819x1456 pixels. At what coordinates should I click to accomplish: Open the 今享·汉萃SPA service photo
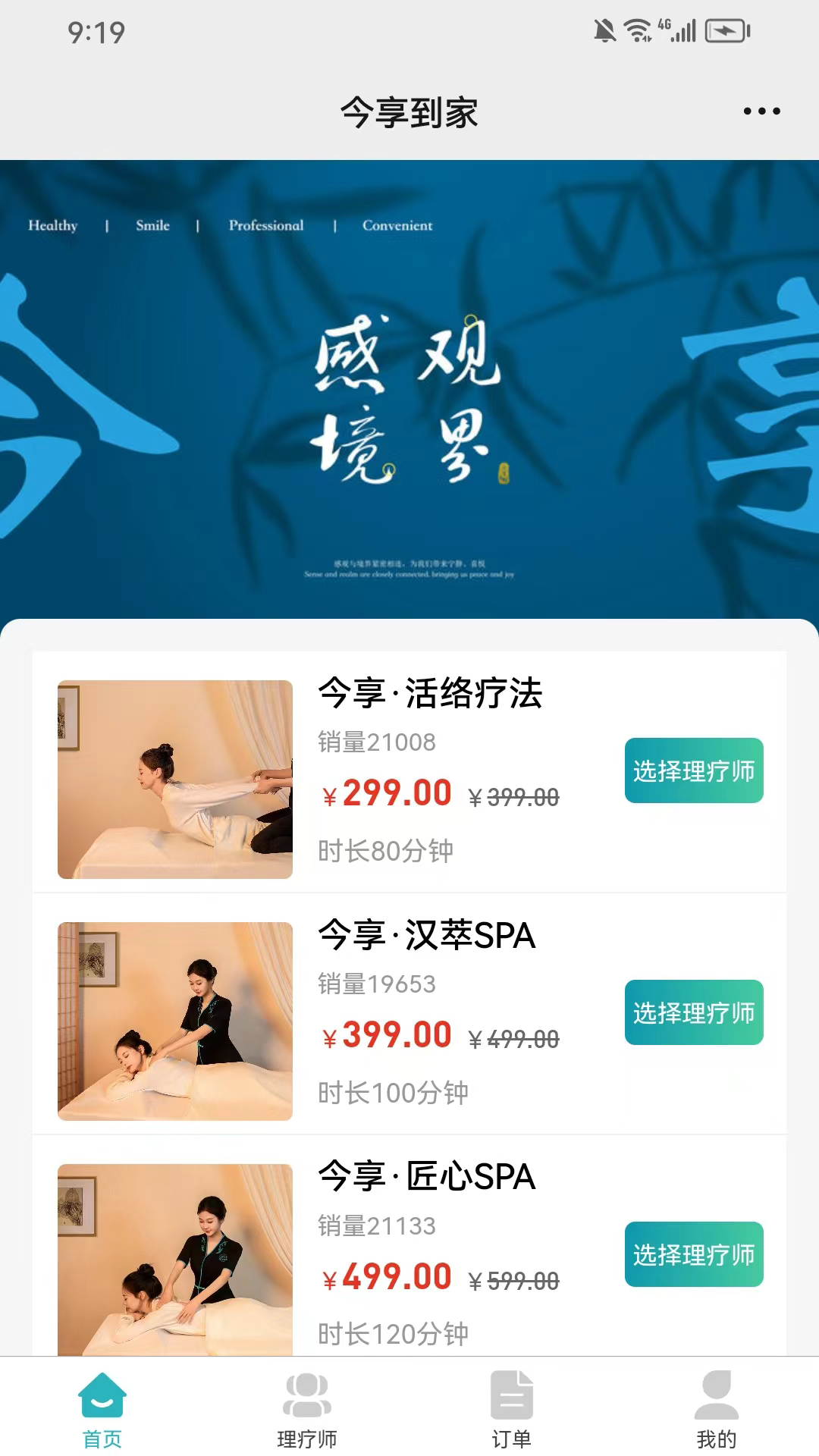175,1021
